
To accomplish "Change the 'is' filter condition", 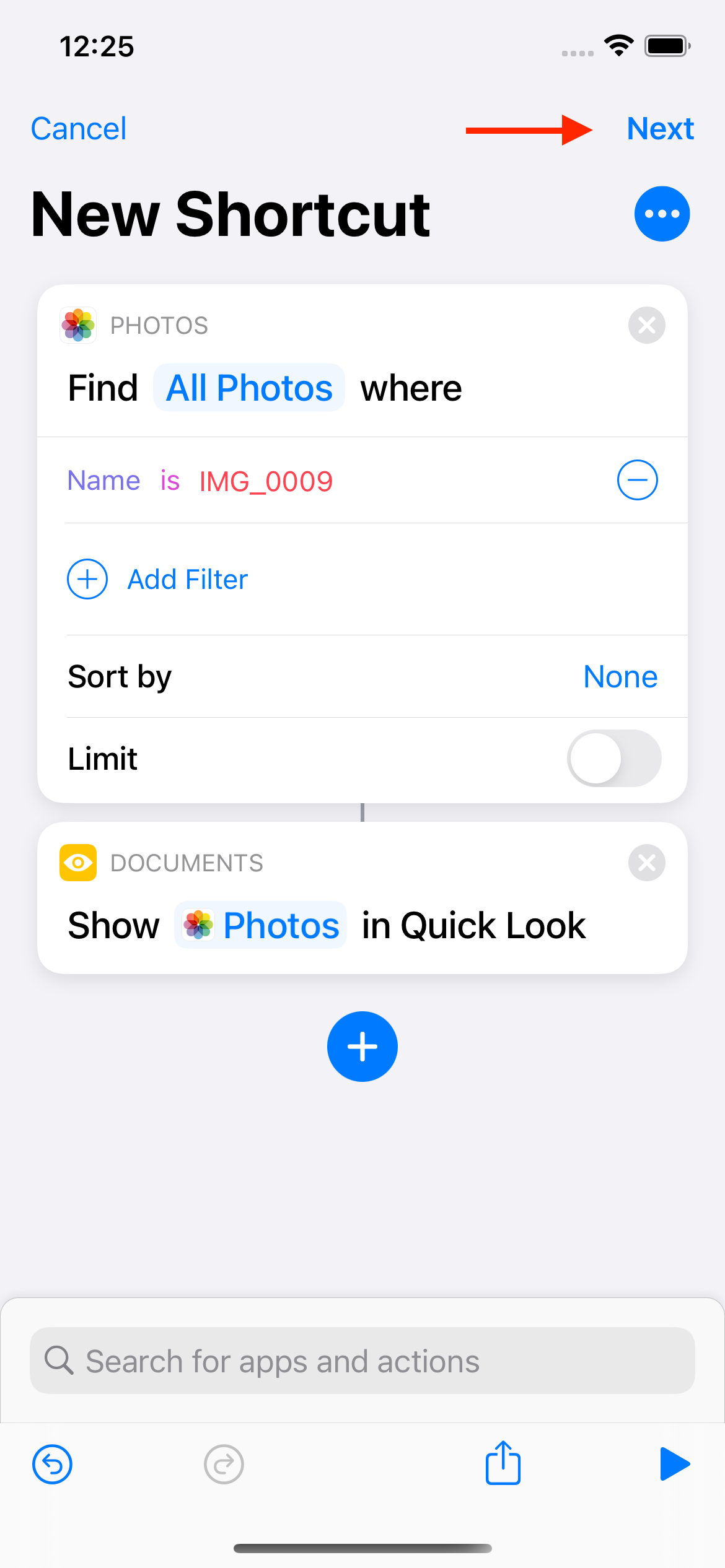I will tap(170, 481).
